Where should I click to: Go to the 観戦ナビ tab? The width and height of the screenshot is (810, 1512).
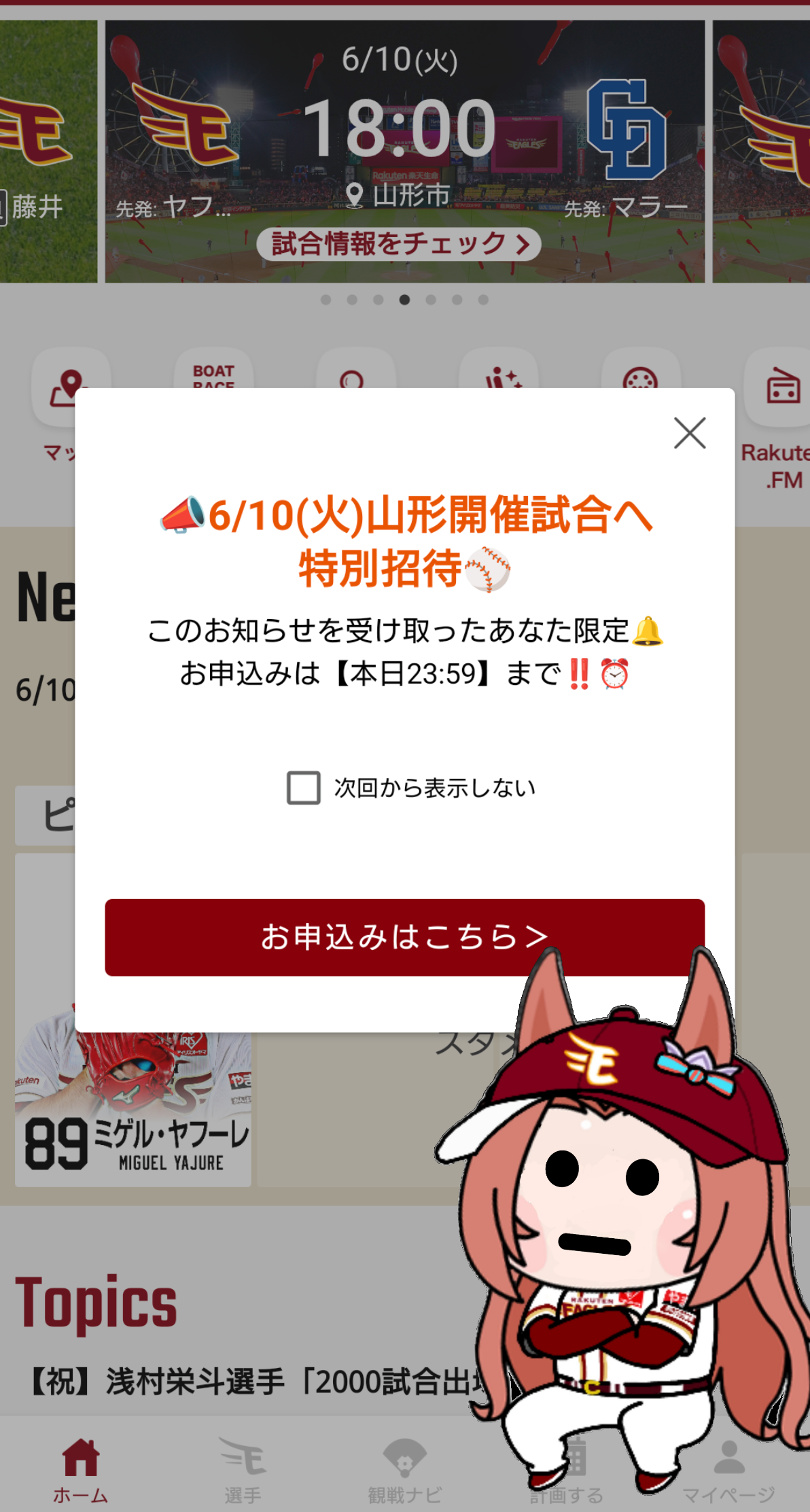(x=405, y=1470)
